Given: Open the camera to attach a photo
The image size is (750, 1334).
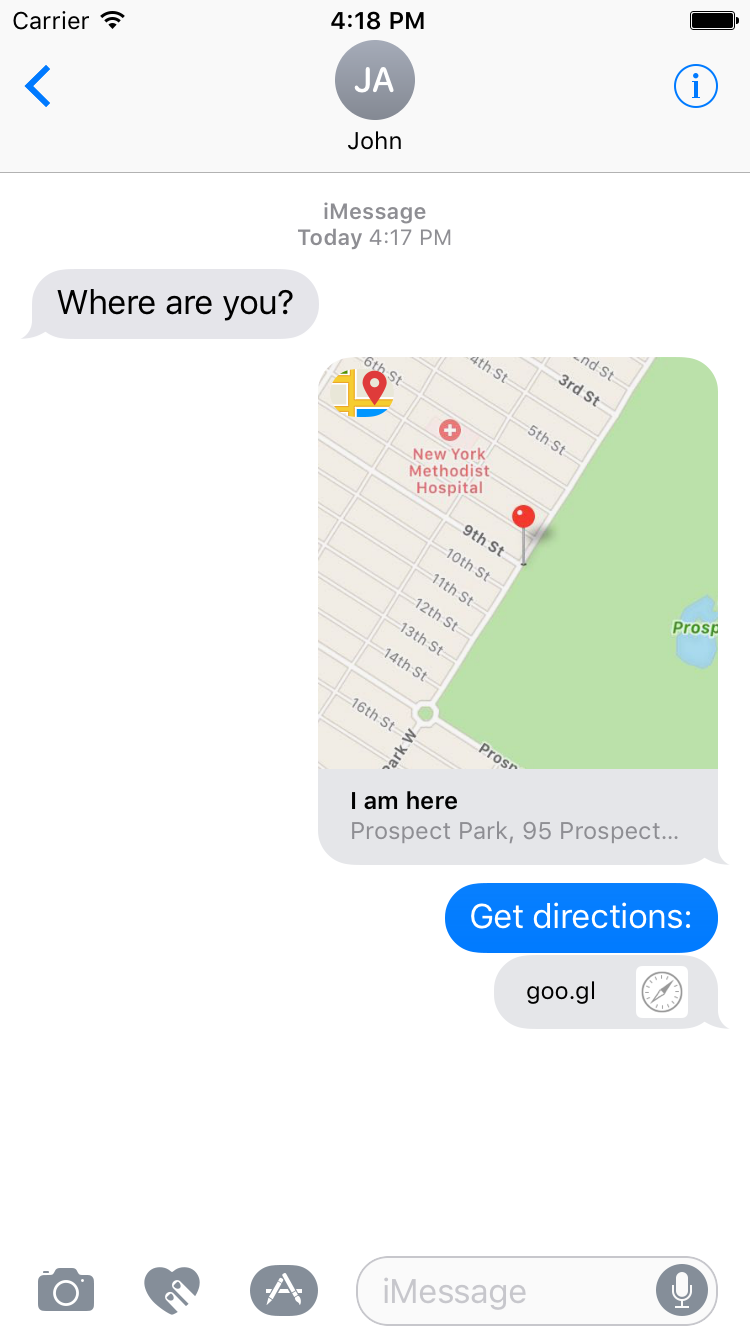Looking at the screenshot, I should click(x=66, y=1290).
